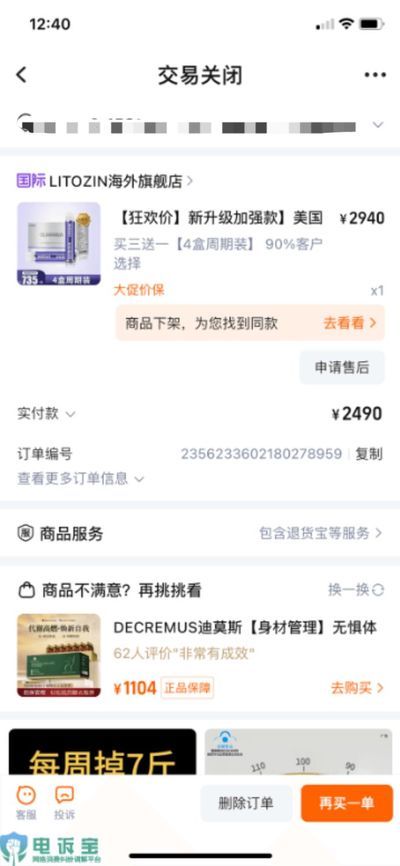Refresh recommendations with 换一换
This screenshot has width=400, height=866.
click(x=356, y=590)
